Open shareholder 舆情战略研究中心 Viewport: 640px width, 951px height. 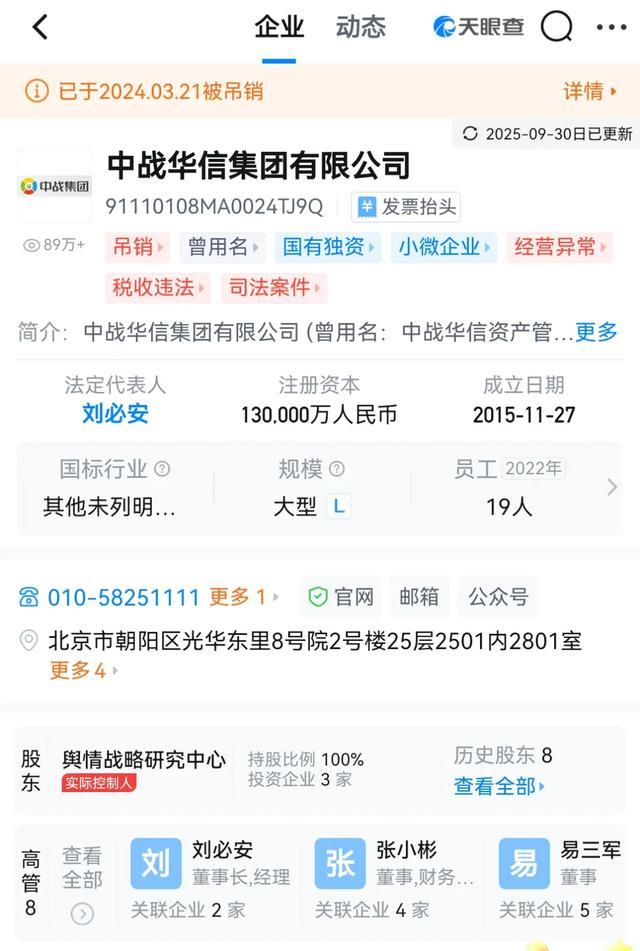[144, 759]
